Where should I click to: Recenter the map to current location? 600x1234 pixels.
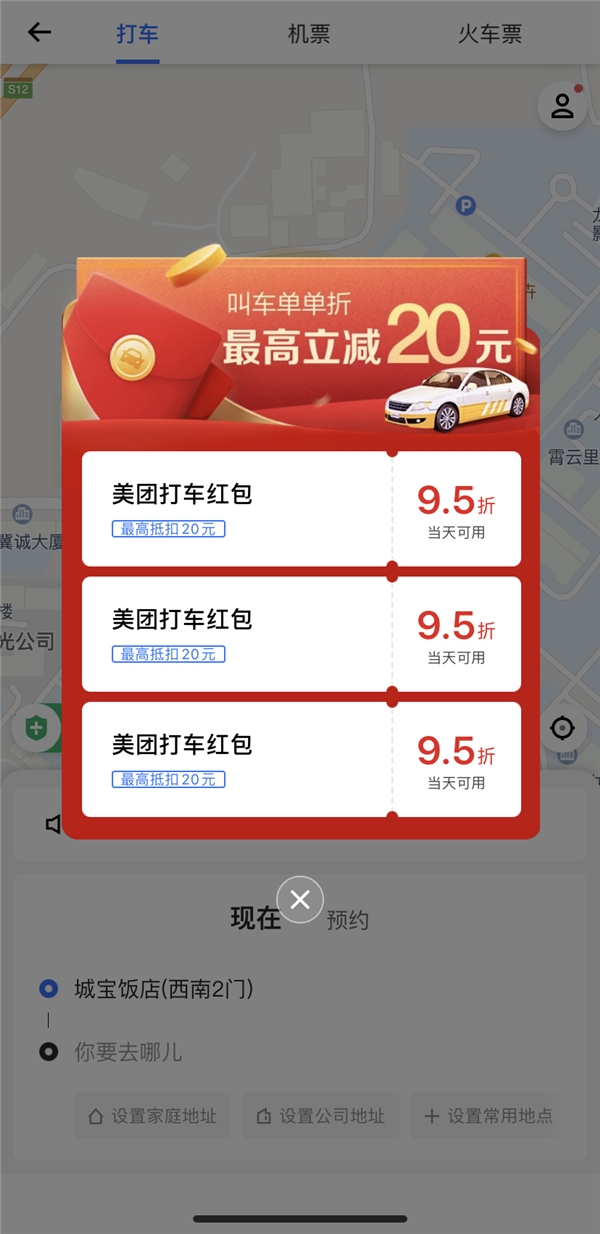point(562,728)
